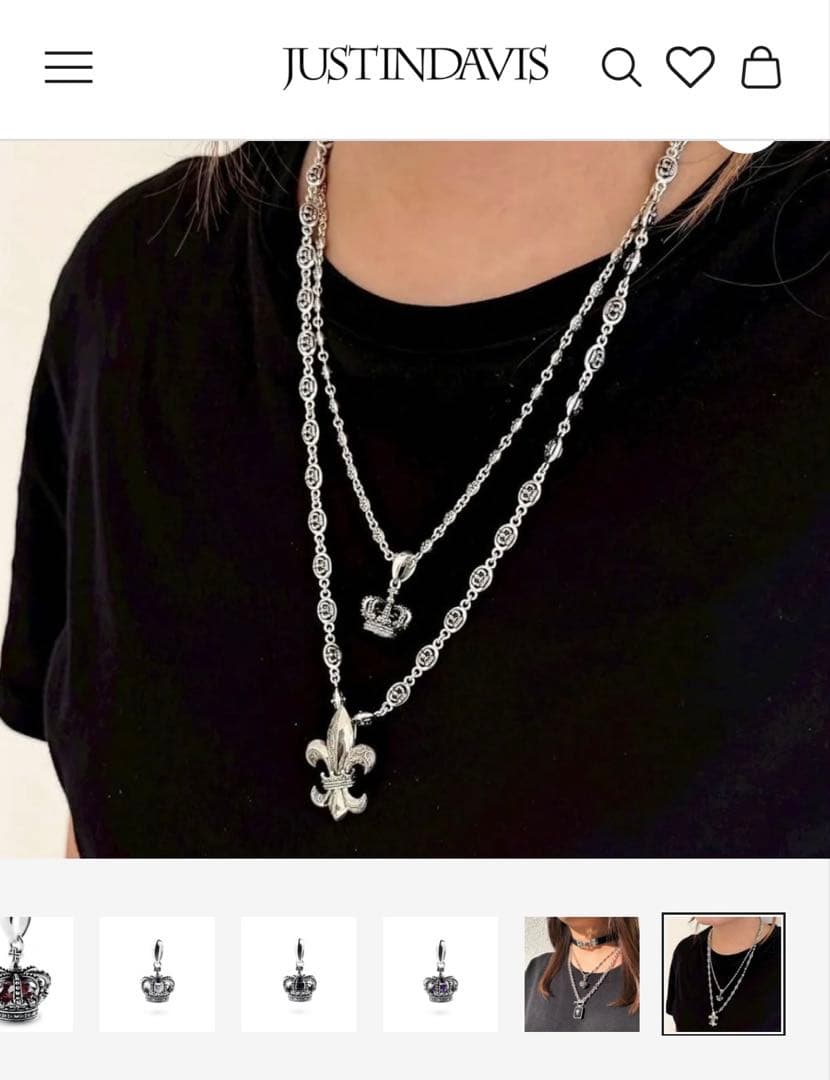View the model photo with black choker
Image resolution: width=830 pixels, height=1080 pixels.
pyautogui.click(x=582, y=973)
